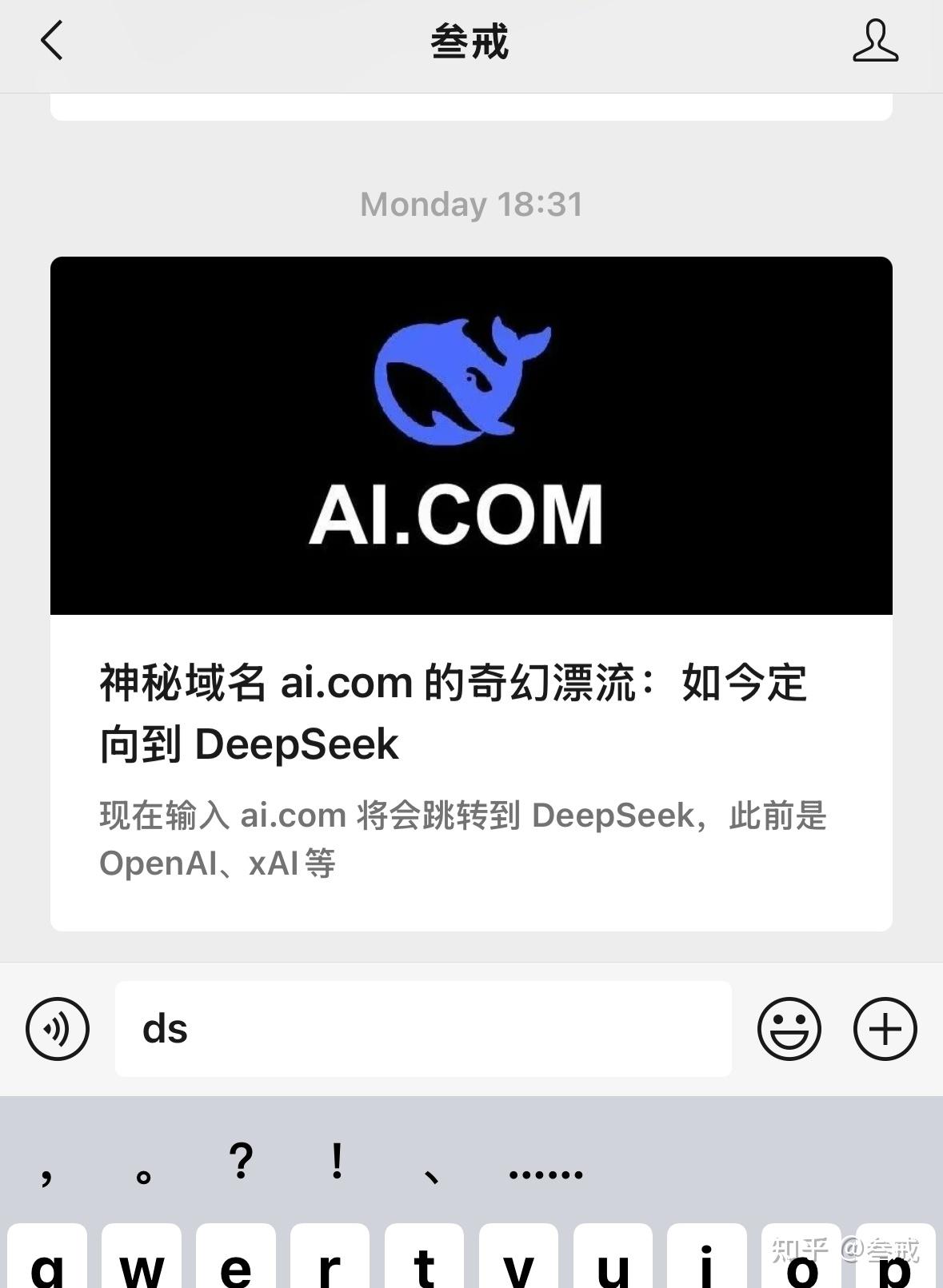Tap the message input field containing ds
Image resolution: width=943 pixels, height=1288 pixels.
pos(422,1029)
